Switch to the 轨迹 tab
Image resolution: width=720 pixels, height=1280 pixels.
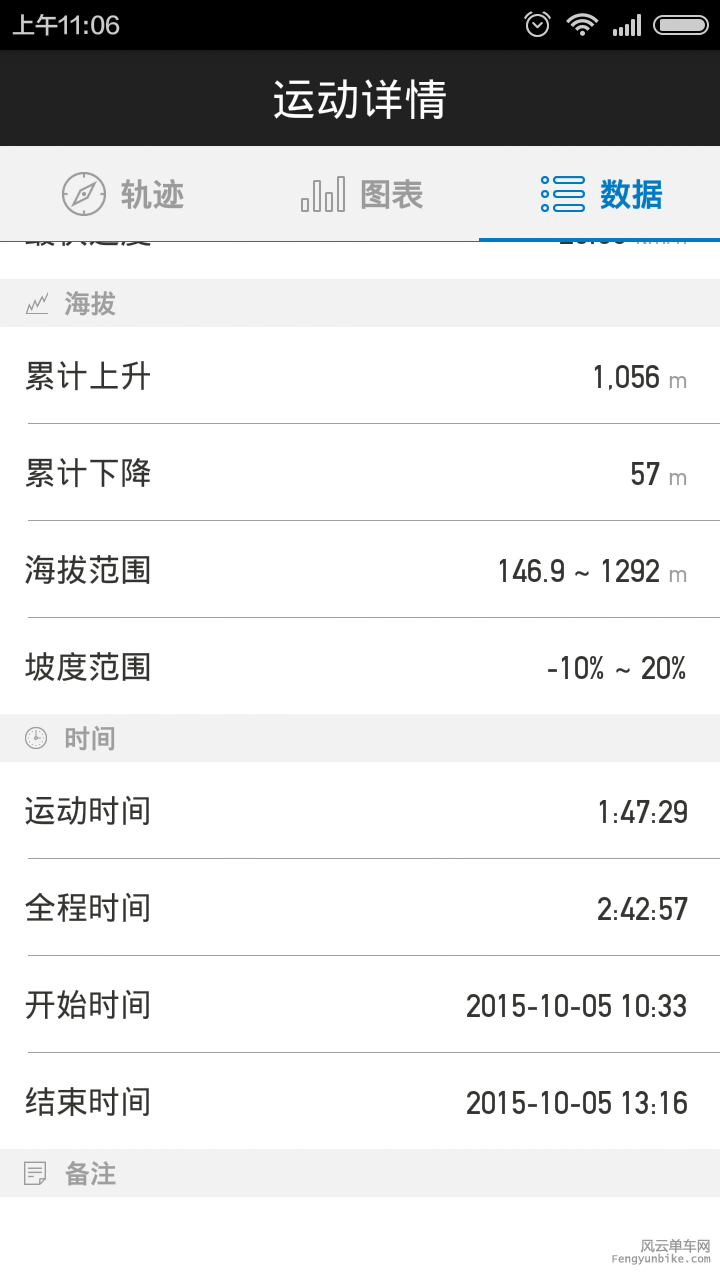click(x=123, y=194)
